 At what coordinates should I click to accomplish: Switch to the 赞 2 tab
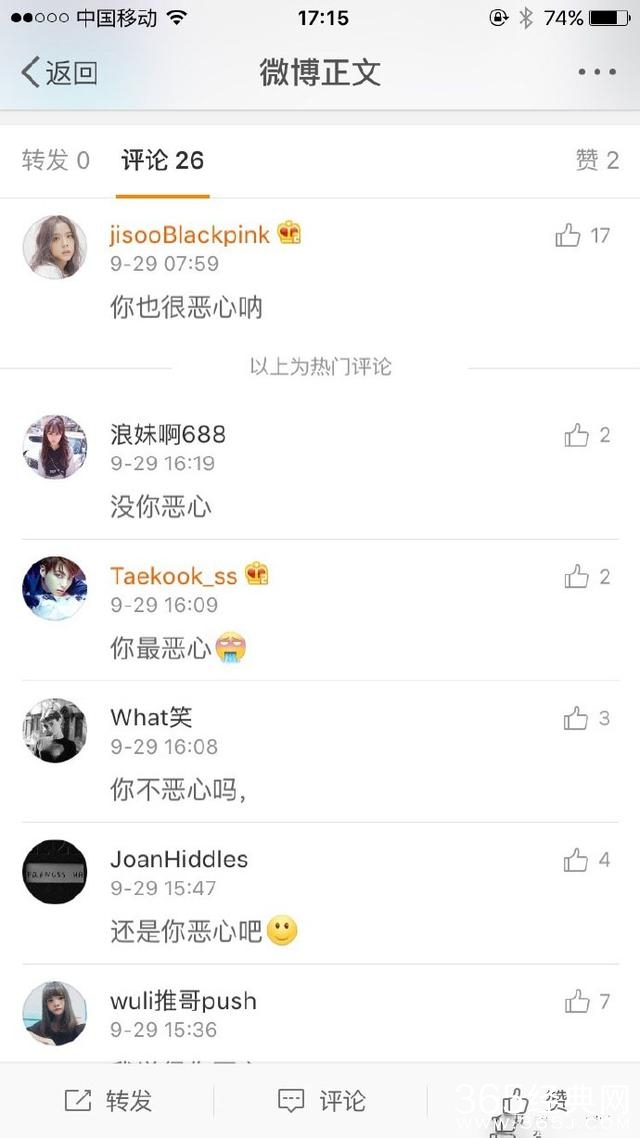point(596,160)
